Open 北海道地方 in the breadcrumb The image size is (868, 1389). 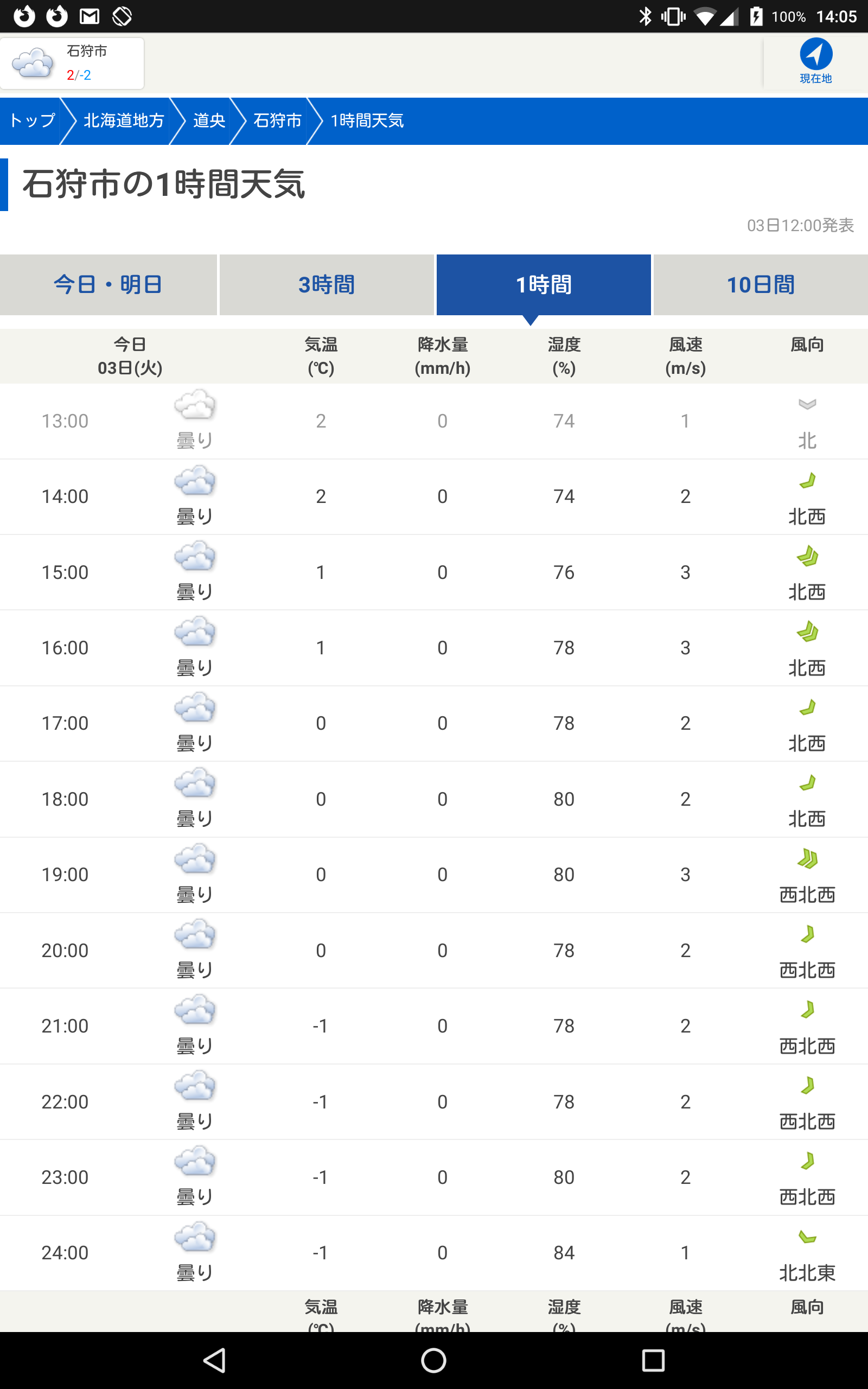[x=124, y=120]
